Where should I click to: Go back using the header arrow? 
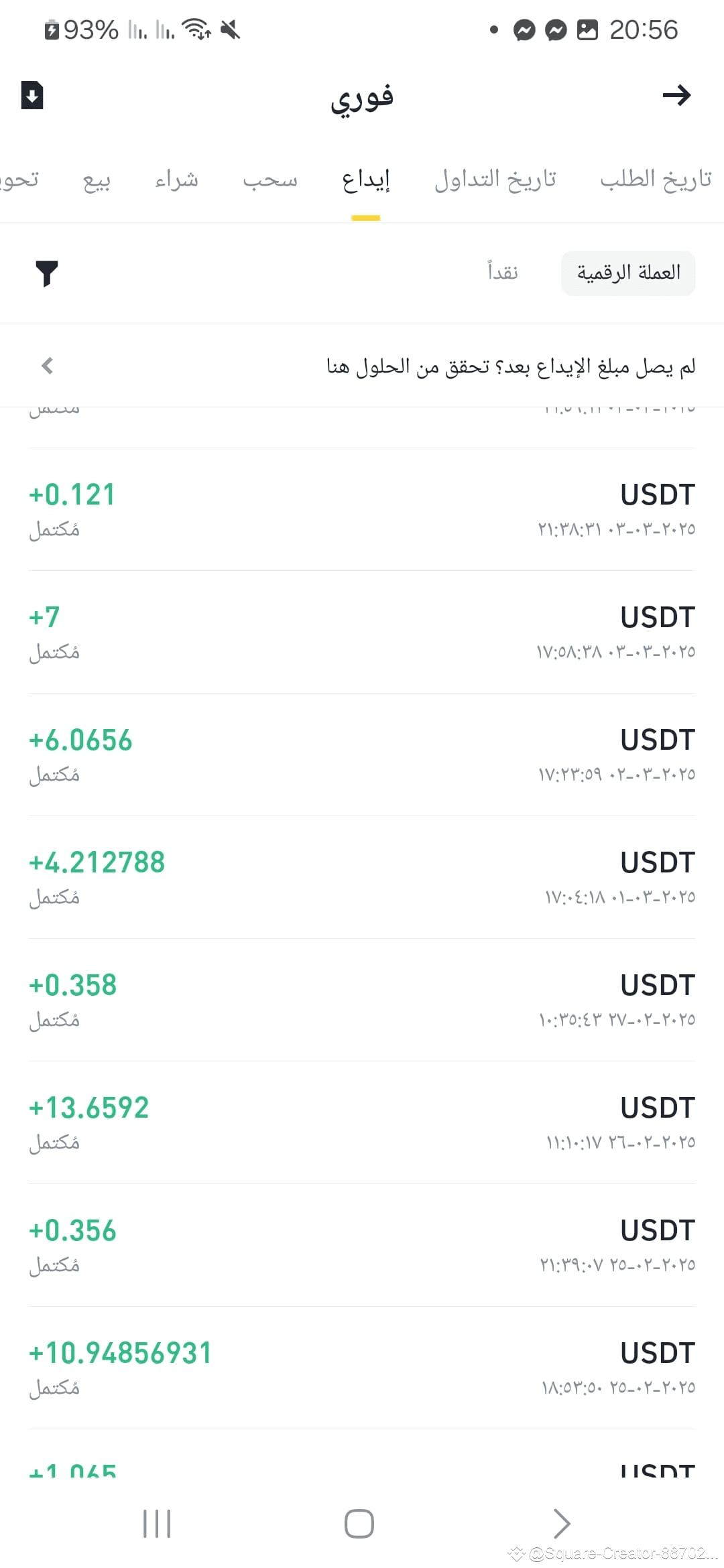[676, 95]
